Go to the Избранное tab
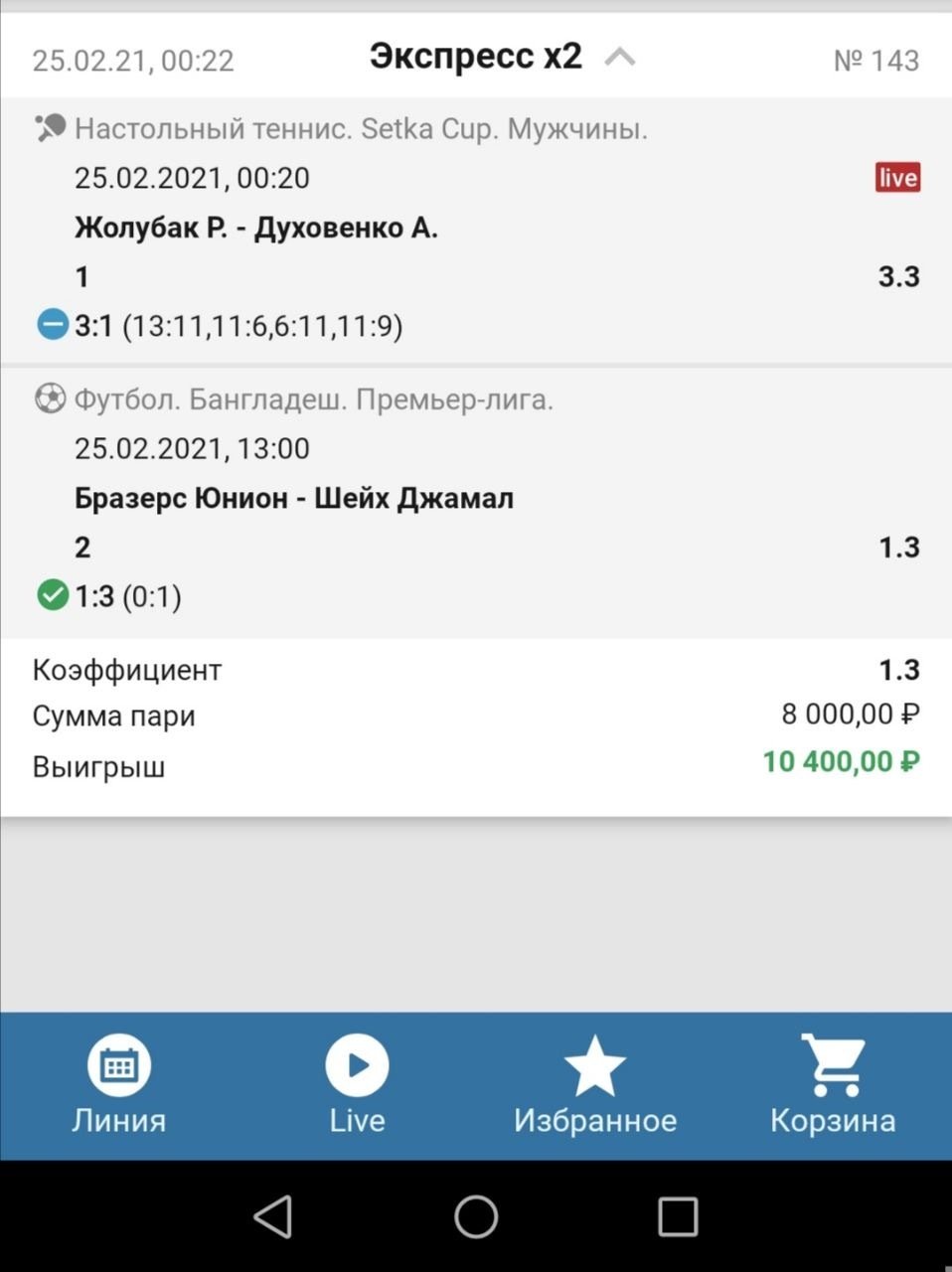Viewport: 952px width, 1272px height. (594, 1085)
